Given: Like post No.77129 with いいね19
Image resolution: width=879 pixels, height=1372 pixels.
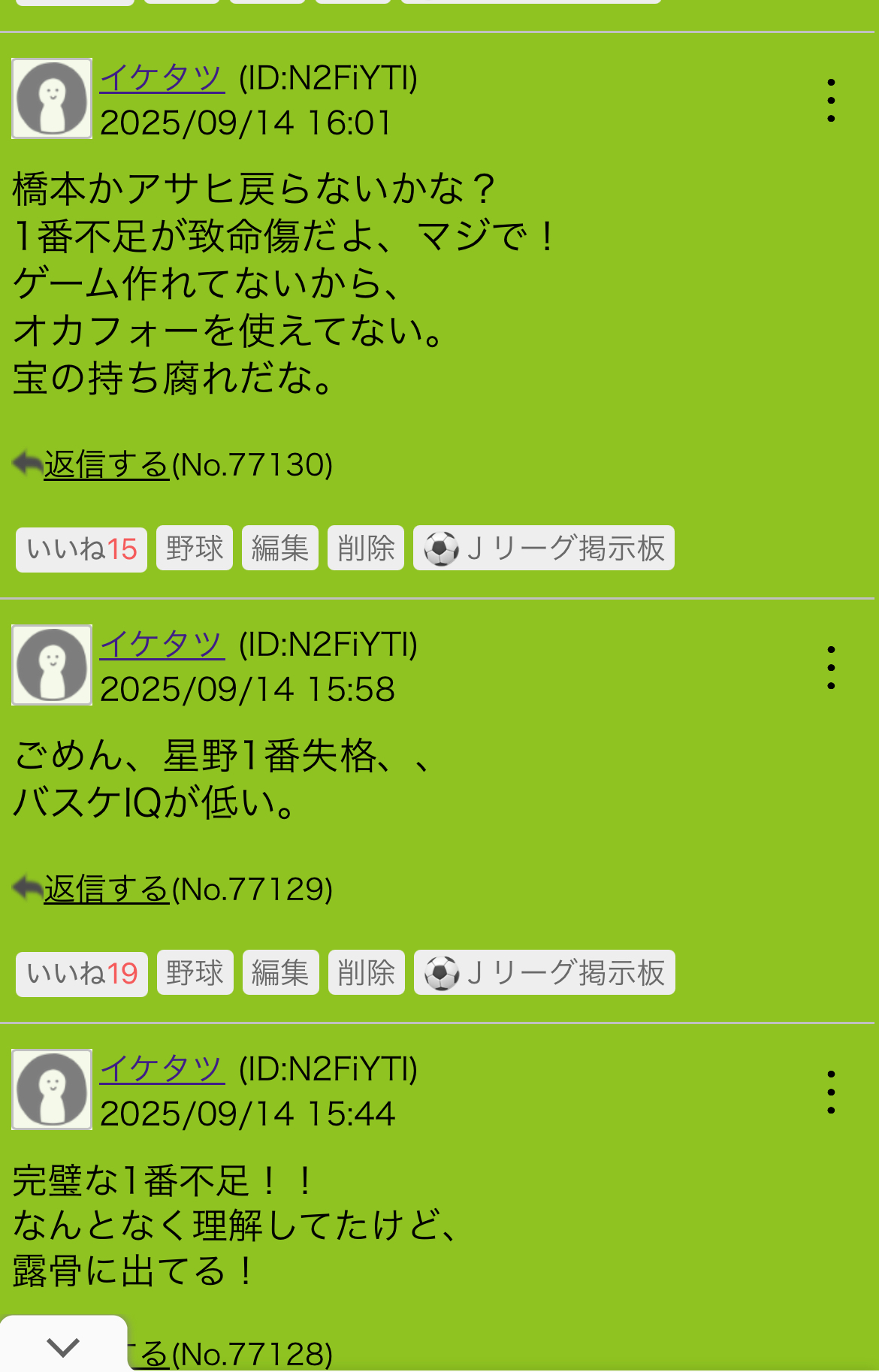Looking at the screenshot, I should point(82,973).
